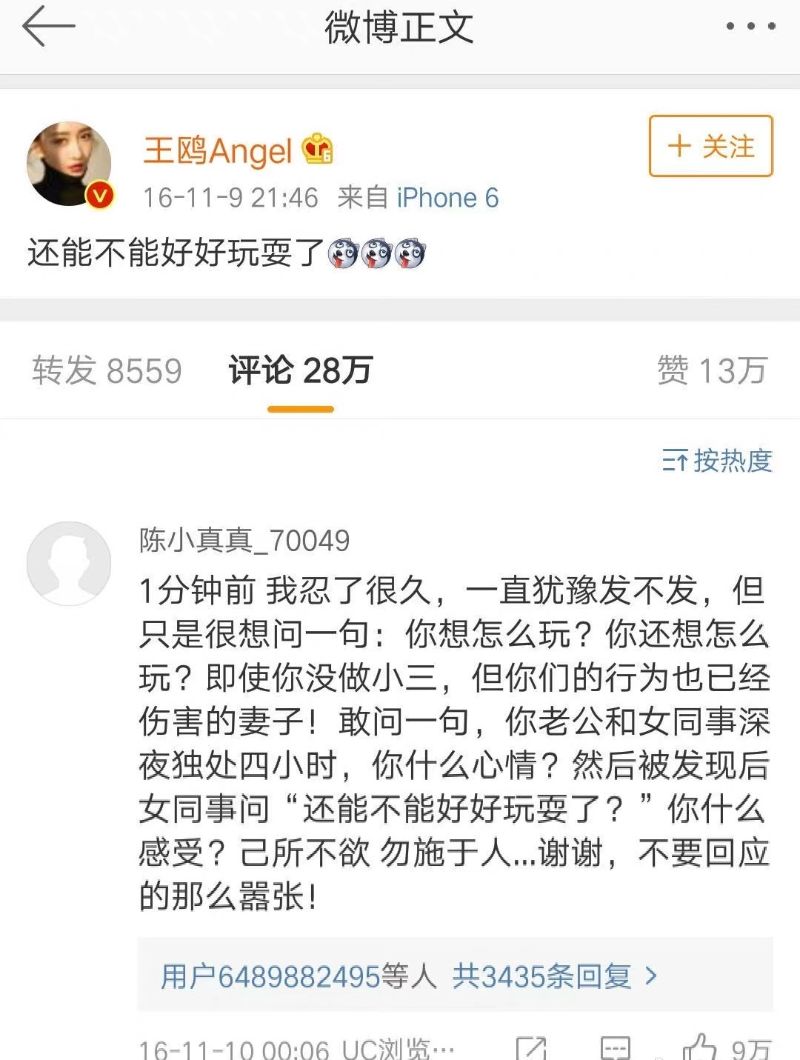The height and width of the screenshot is (1060, 800).
Task: Open the three-dot overflow menu
Action: click(750, 27)
